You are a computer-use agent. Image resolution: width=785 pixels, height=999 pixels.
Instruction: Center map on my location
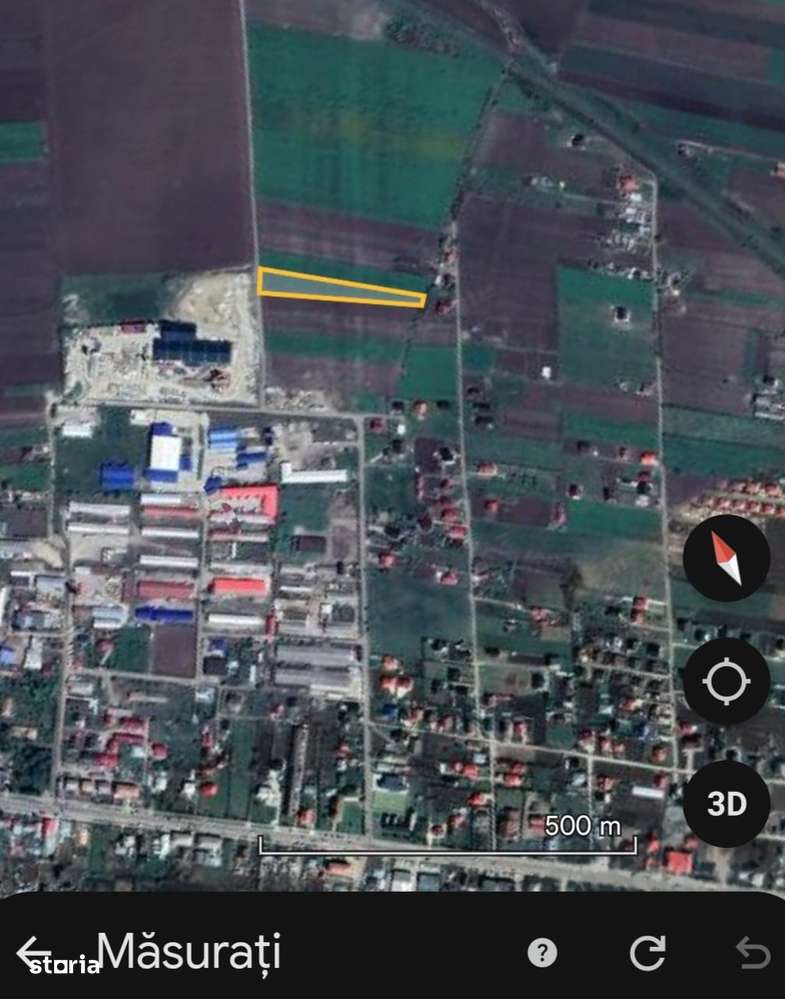coord(726,682)
